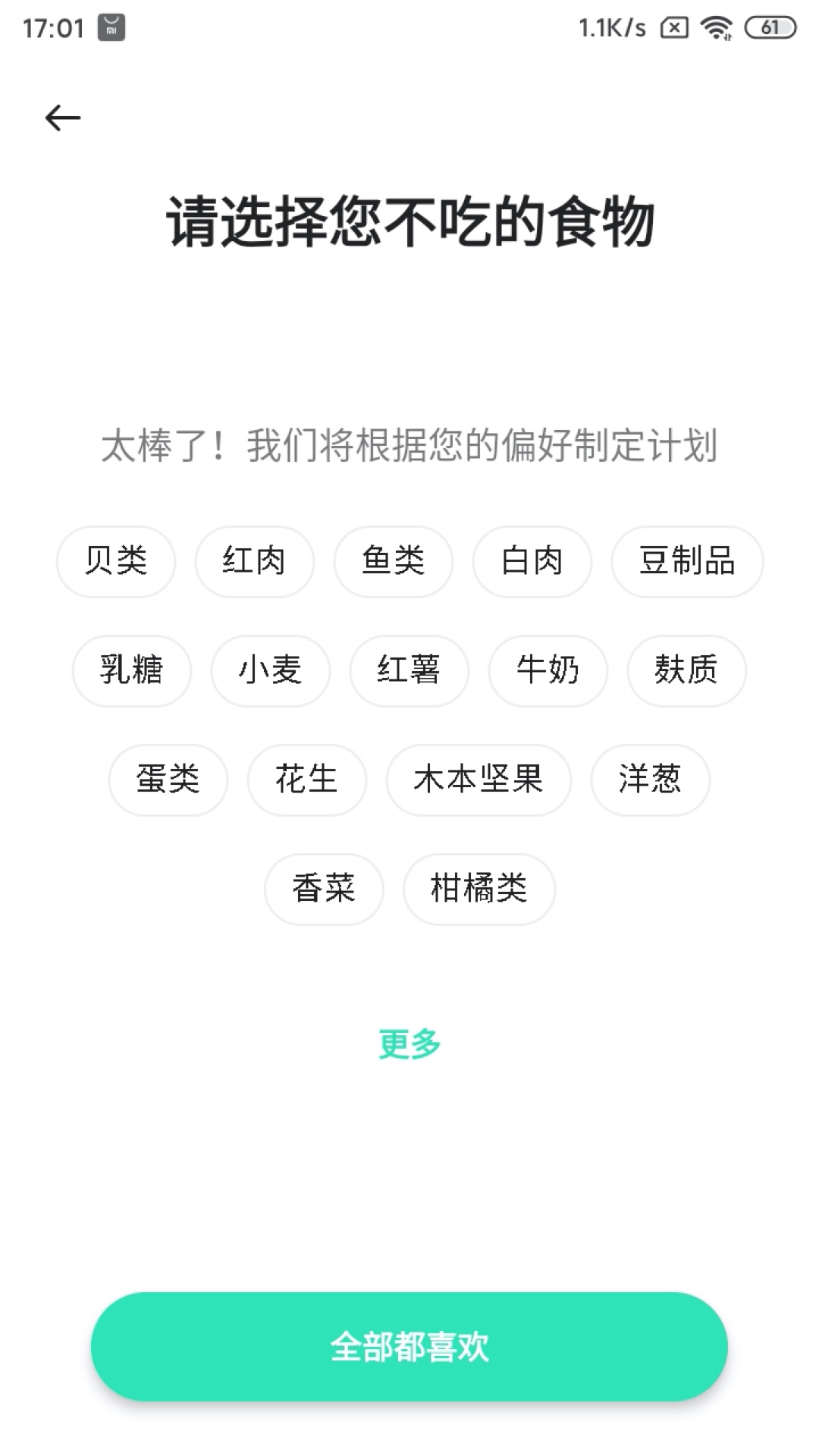Tap the 全部都喜欢 button
This screenshot has height=1456, width=819.
[x=409, y=1347]
